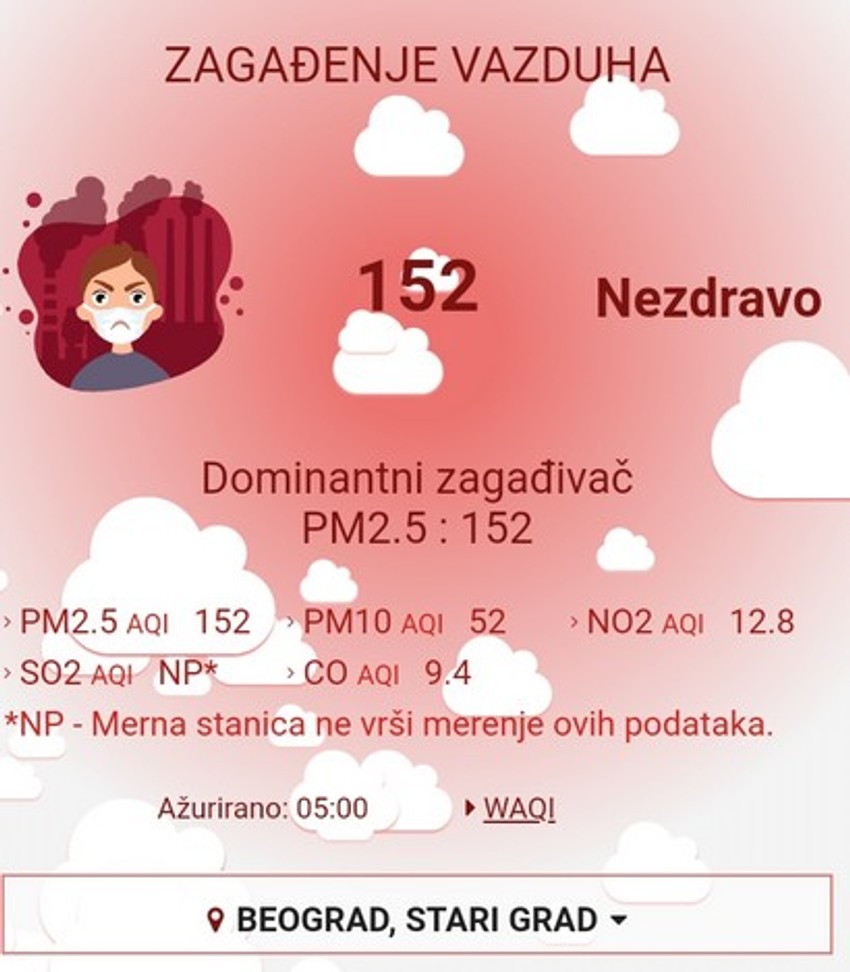The width and height of the screenshot is (850, 972).
Task: Click the PM2.5 AQI chevron icon
Action: 8,622
